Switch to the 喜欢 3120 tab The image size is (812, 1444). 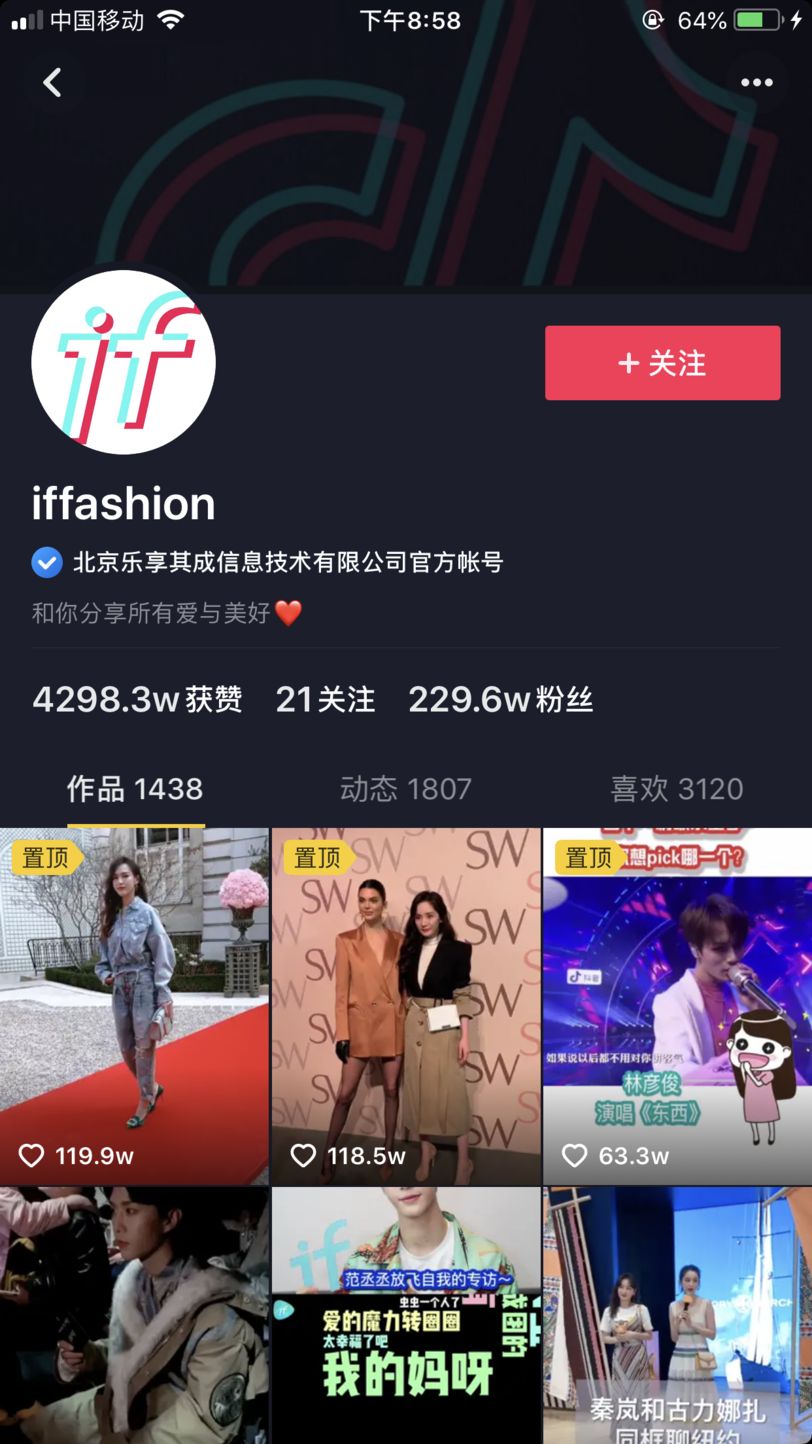[676, 789]
